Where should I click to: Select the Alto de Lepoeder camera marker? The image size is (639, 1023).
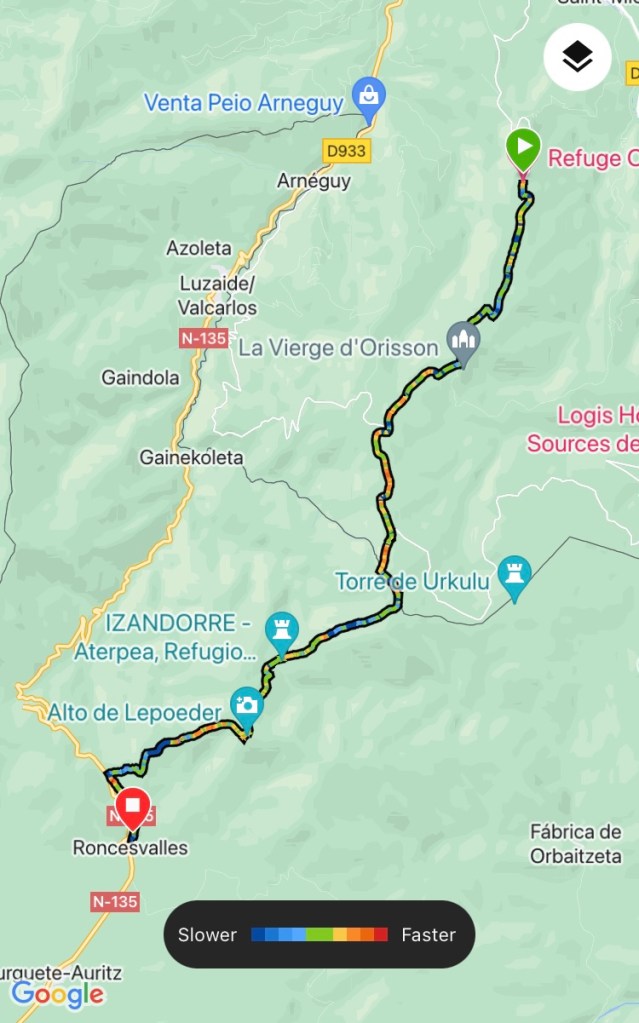click(246, 706)
